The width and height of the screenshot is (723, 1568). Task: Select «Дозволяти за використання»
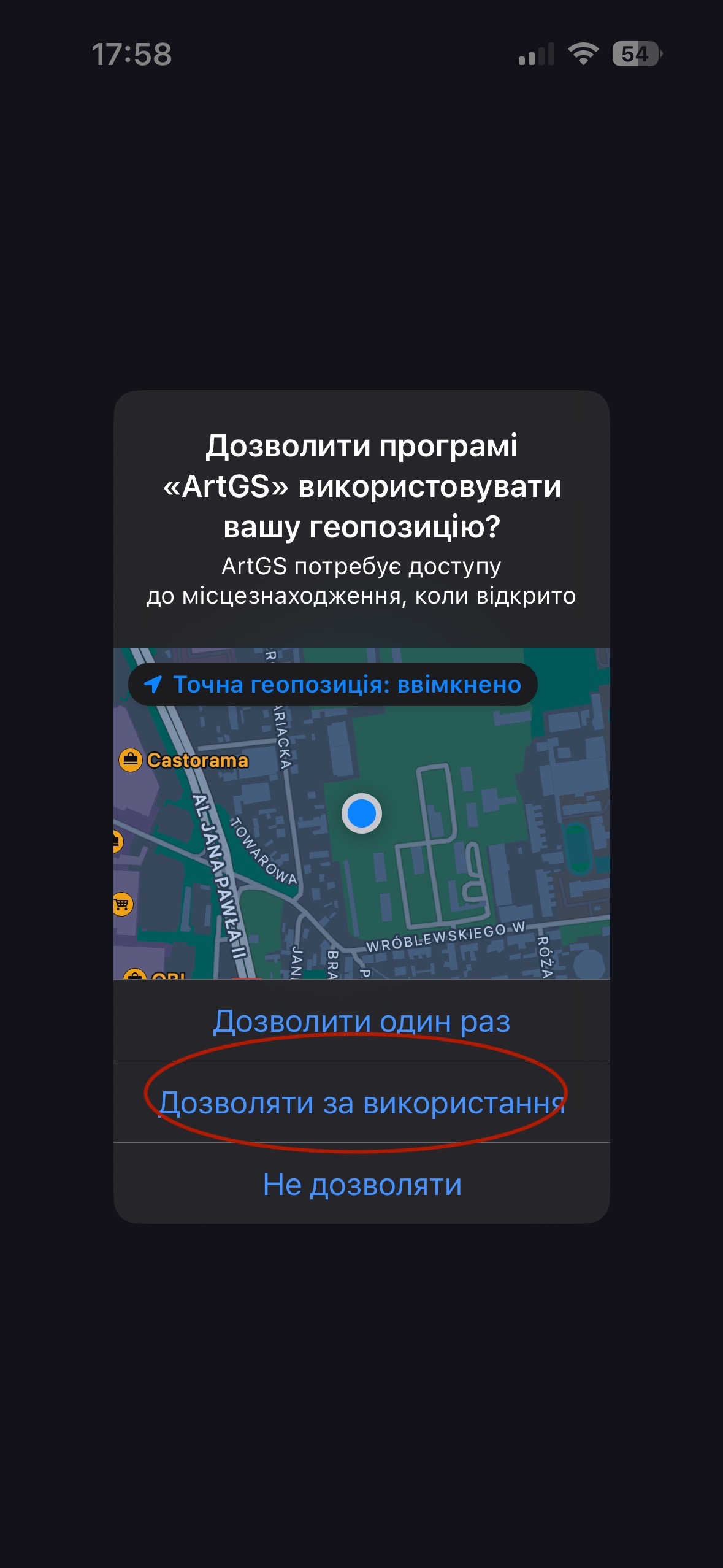pos(362,1102)
